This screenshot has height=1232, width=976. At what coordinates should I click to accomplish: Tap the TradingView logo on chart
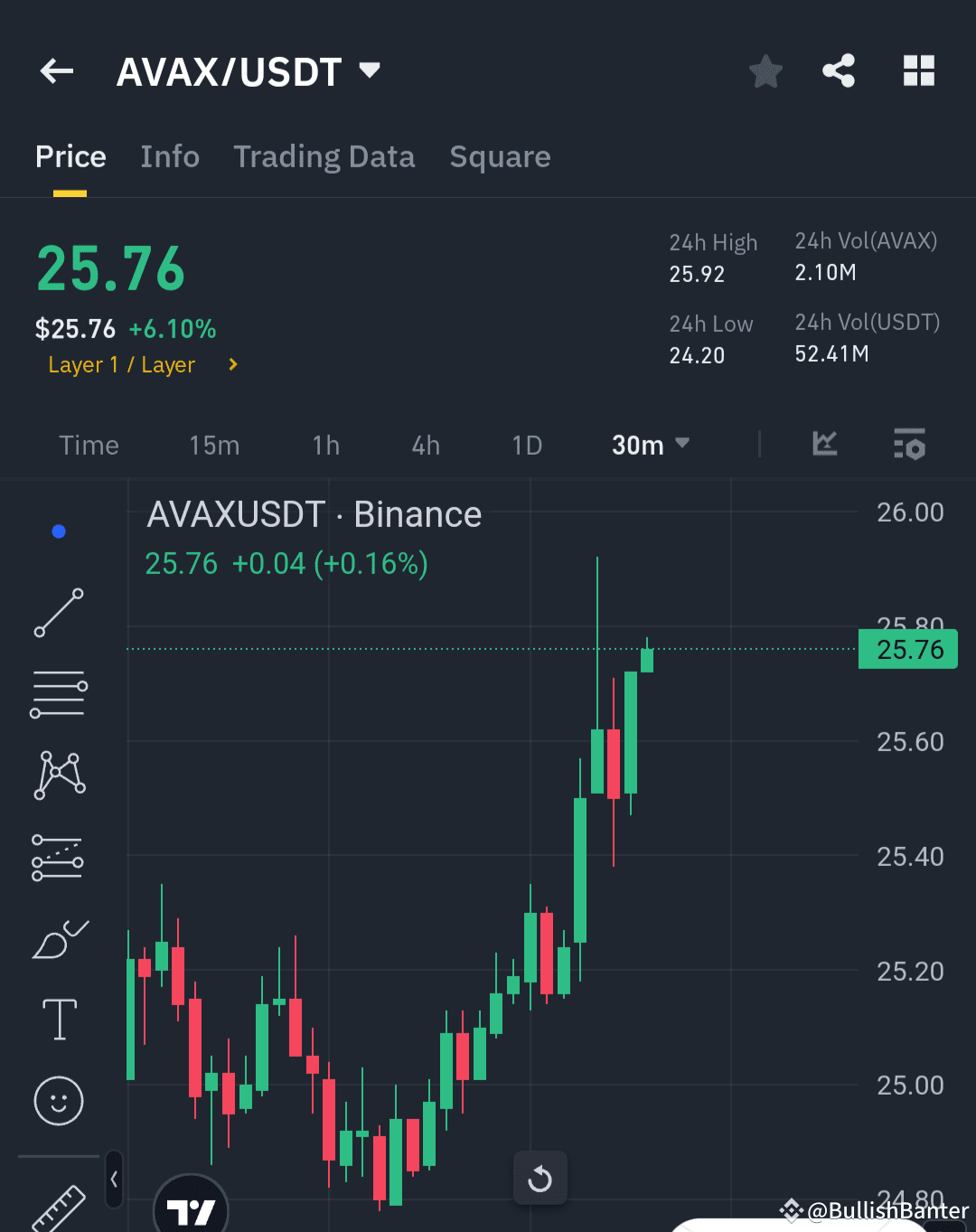[x=191, y=1207]
